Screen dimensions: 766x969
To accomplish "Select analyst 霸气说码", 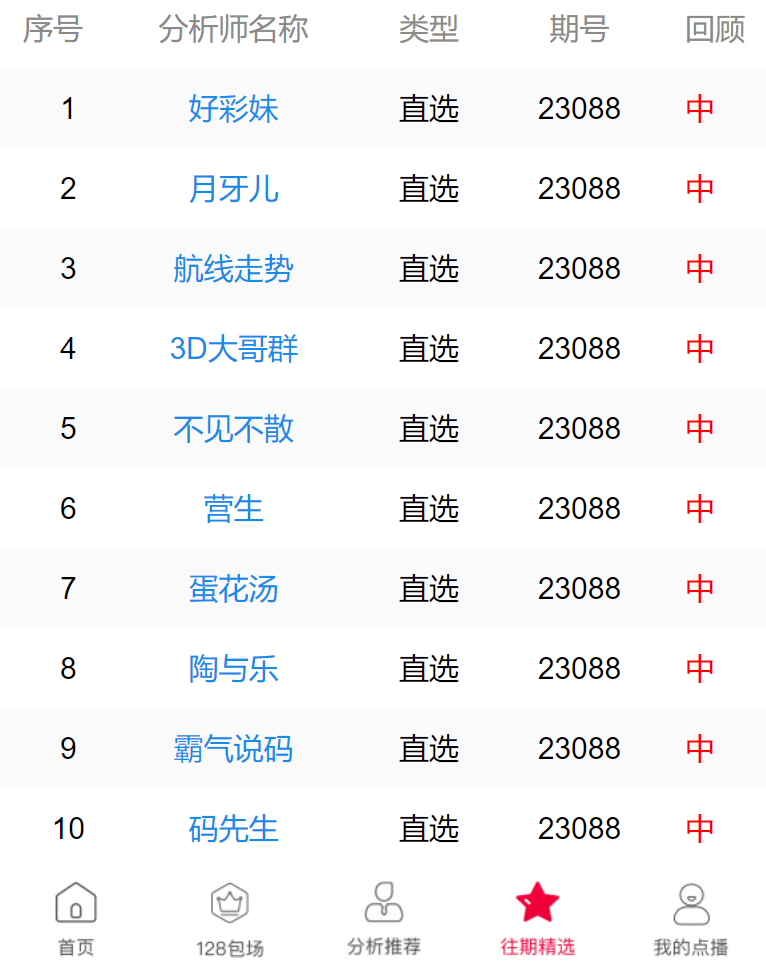I will [x=233, y=749].
